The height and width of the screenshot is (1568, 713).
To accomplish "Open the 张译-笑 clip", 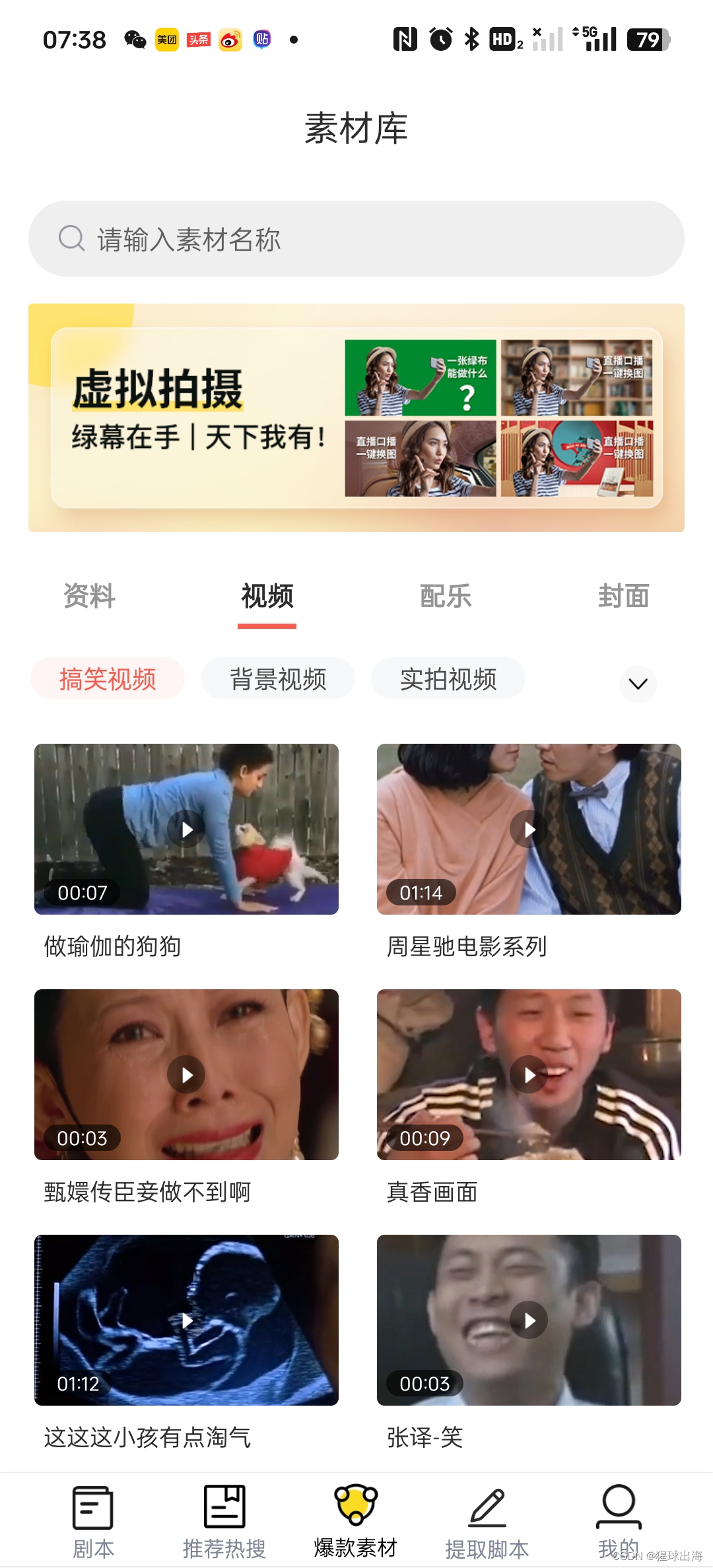I will tap(529, 1320).
